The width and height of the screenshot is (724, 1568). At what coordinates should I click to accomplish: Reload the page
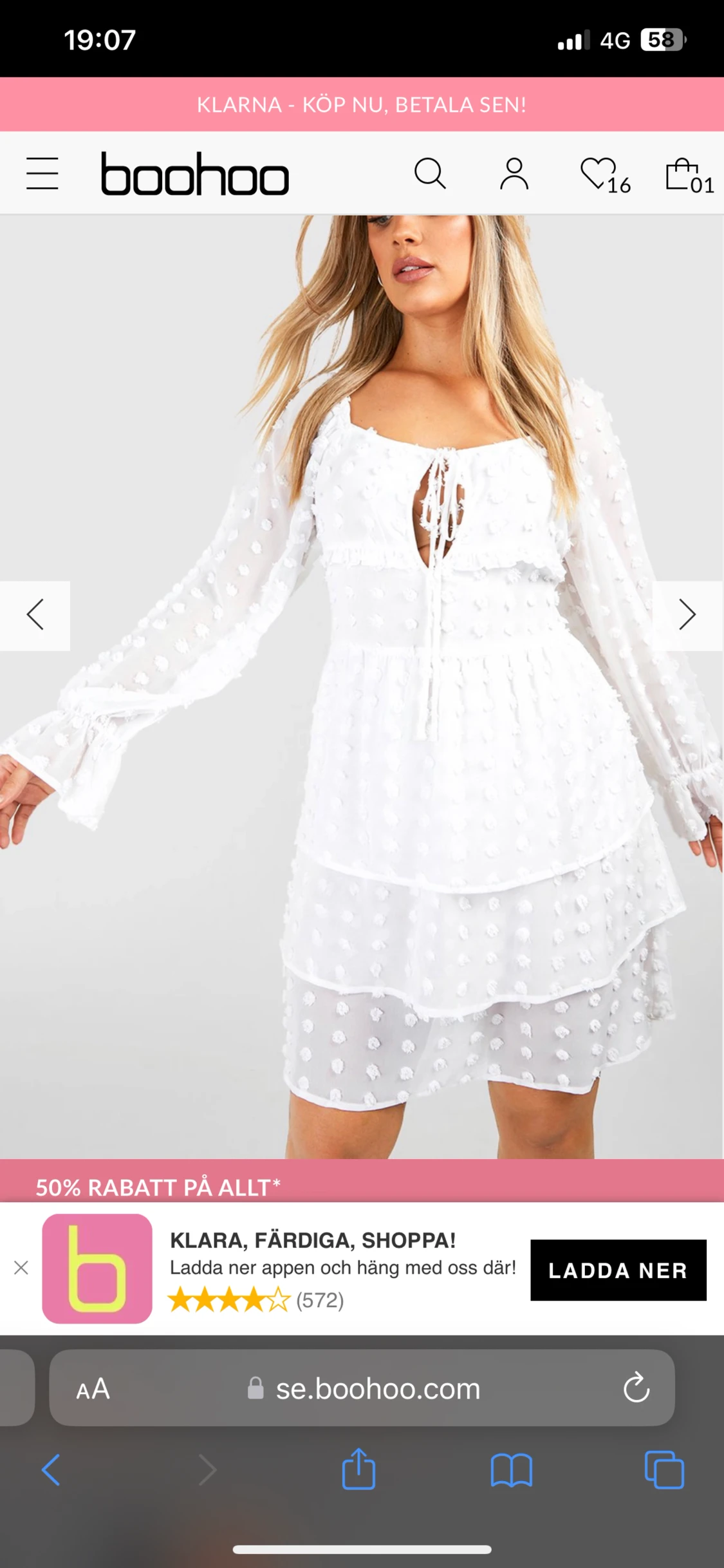[636, 1388]
